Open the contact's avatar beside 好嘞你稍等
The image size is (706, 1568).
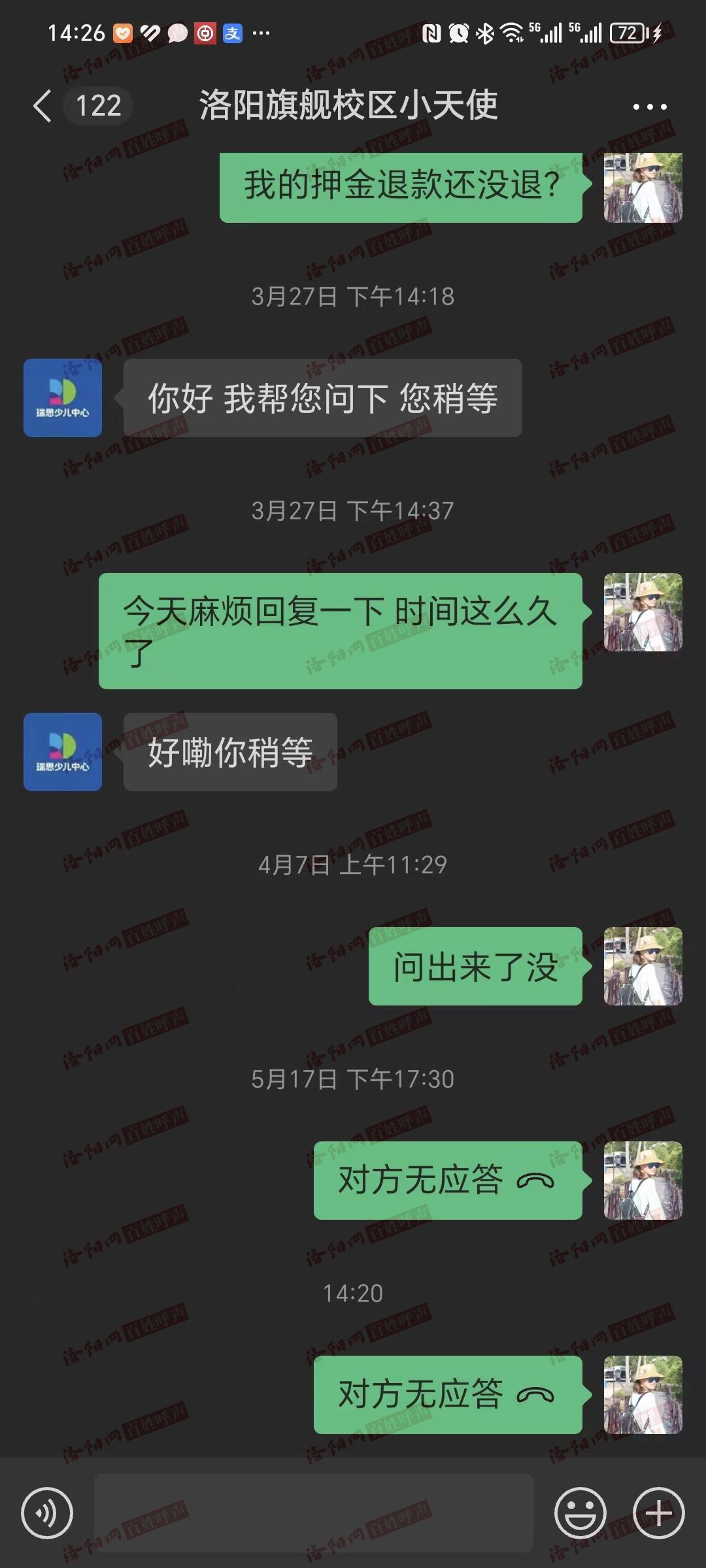pos(63,752)
